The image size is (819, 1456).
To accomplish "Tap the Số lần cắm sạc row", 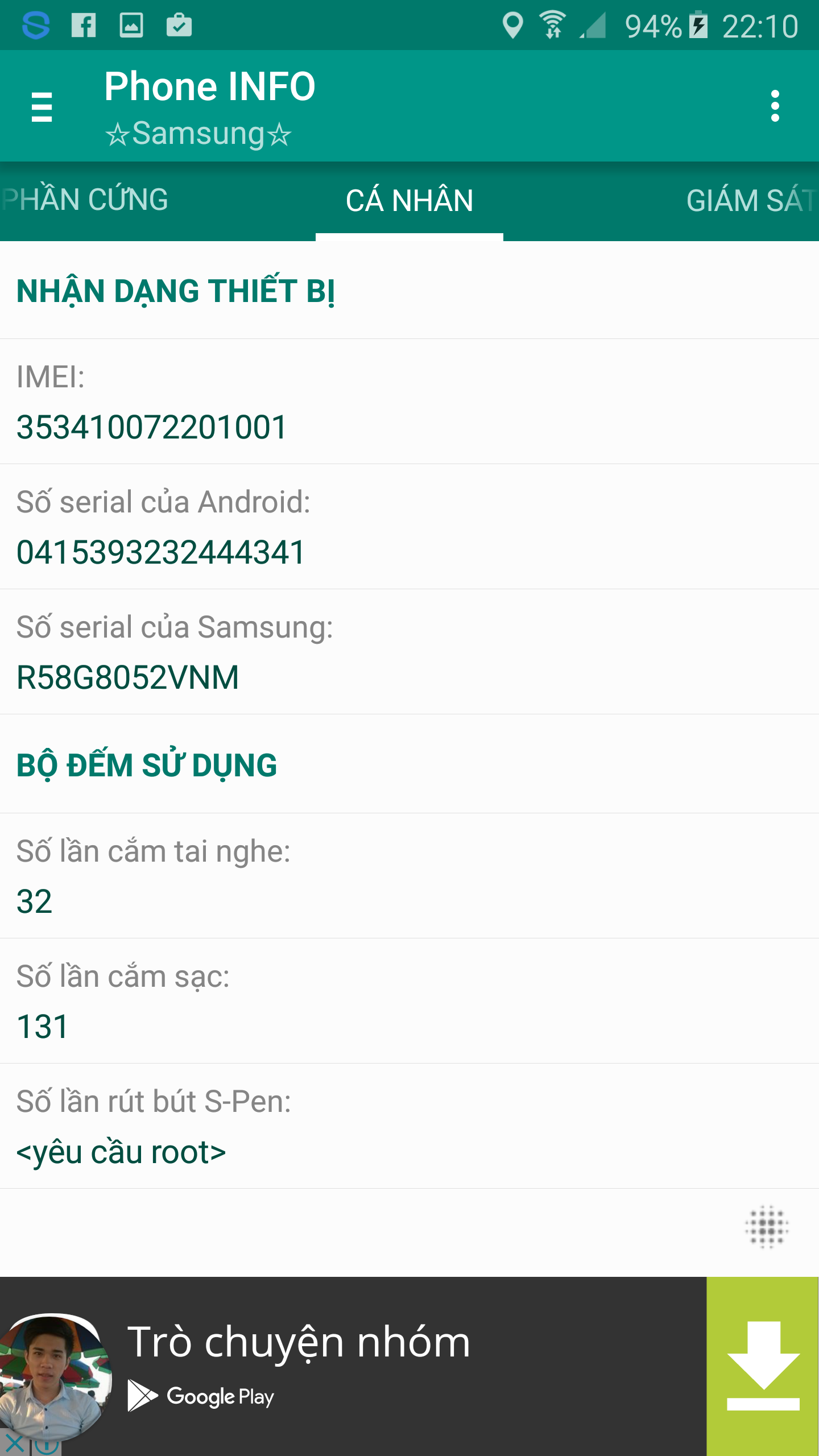I will click(x=409, y=1001).
